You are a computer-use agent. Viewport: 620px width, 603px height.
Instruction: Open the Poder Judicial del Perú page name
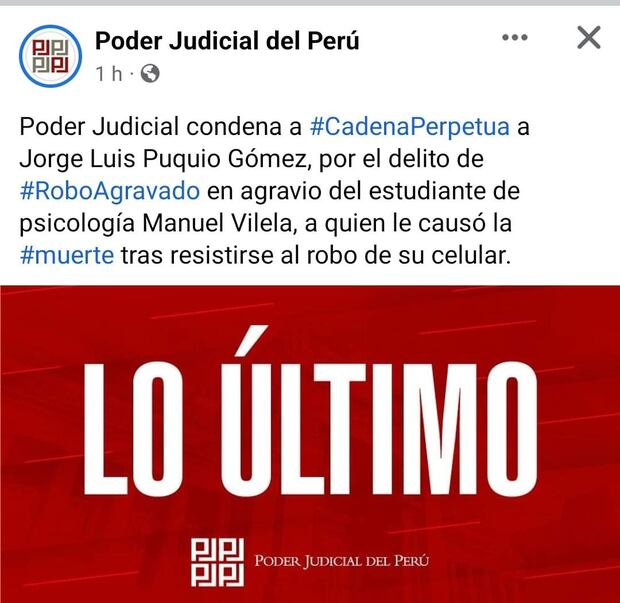tap(227, 41)
